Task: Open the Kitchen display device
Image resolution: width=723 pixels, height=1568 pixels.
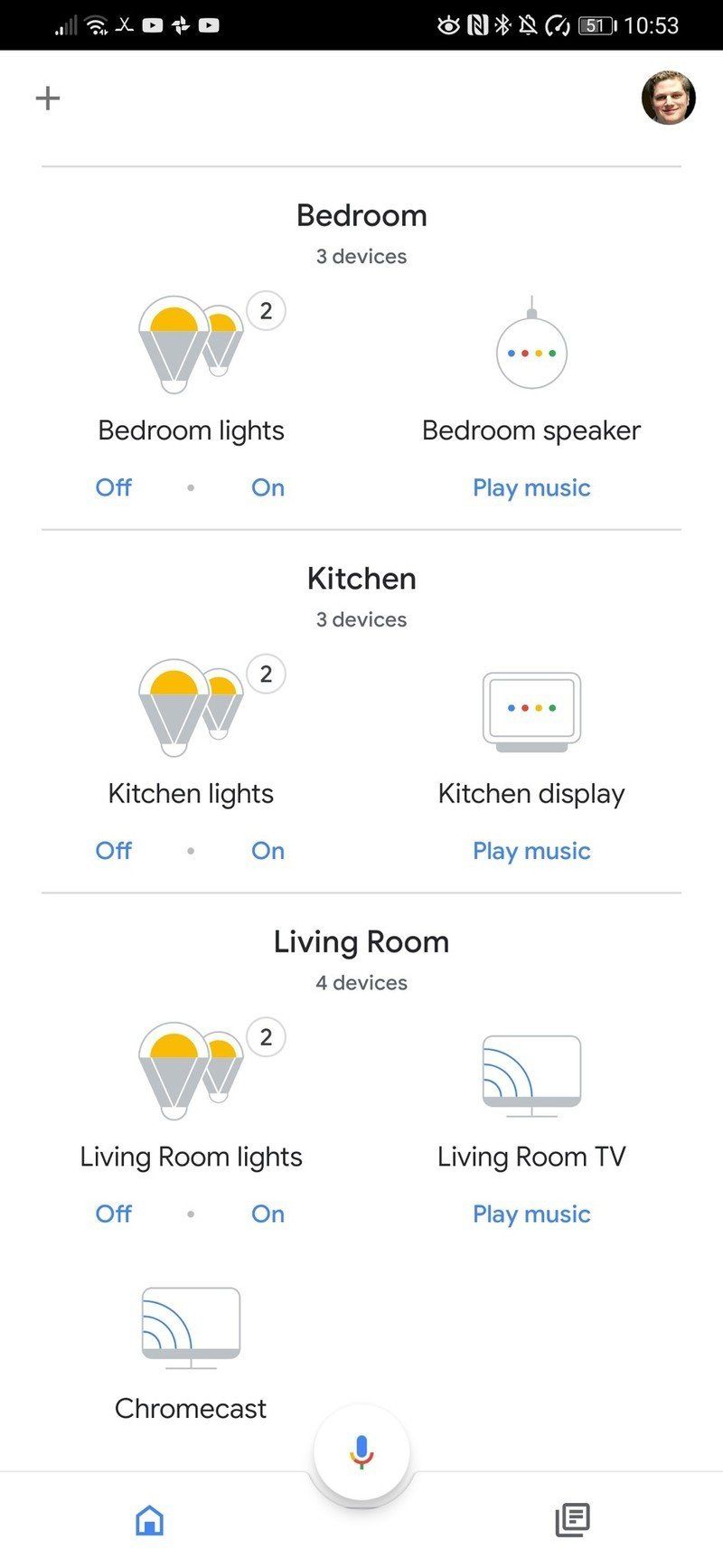Action: [x=531, y=713]
